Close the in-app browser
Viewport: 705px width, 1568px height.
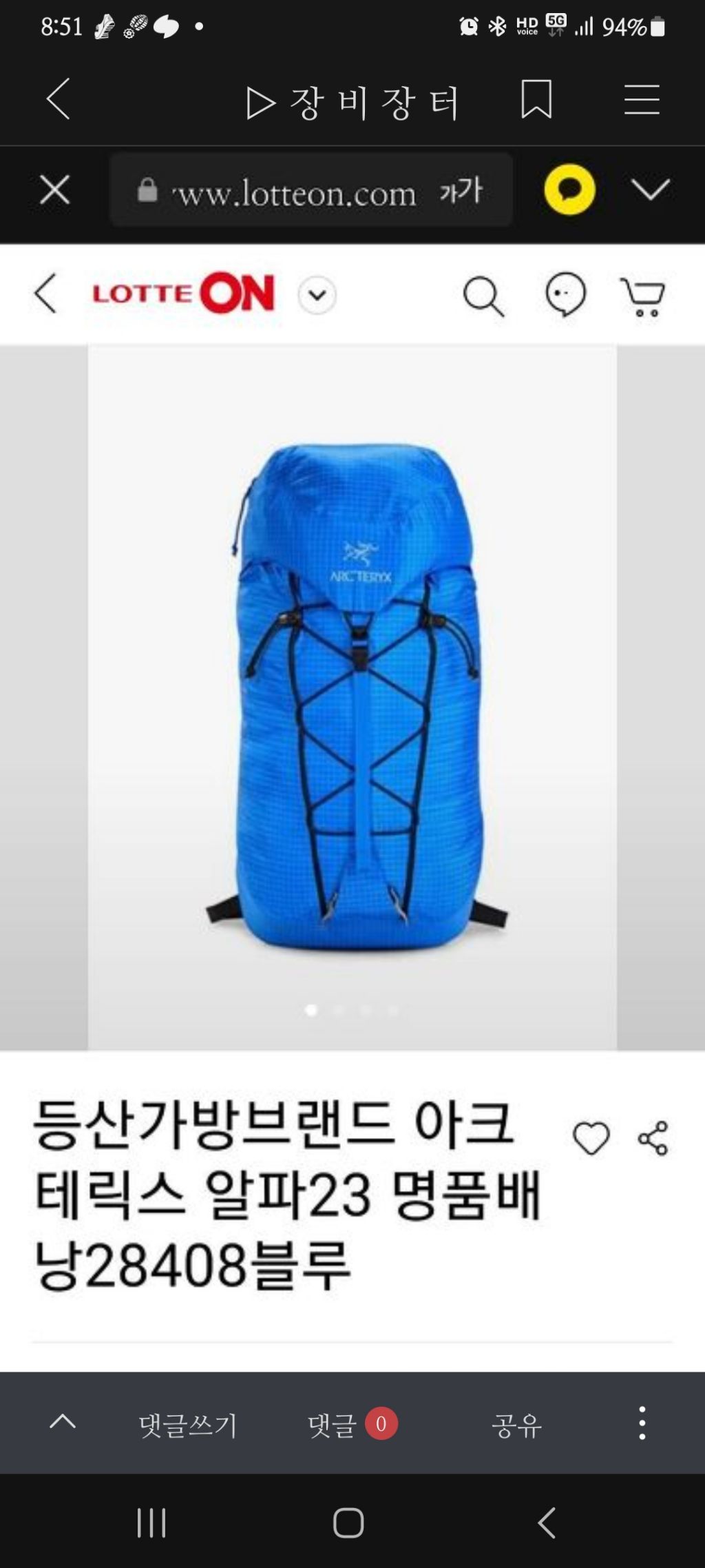coord(55,190)
